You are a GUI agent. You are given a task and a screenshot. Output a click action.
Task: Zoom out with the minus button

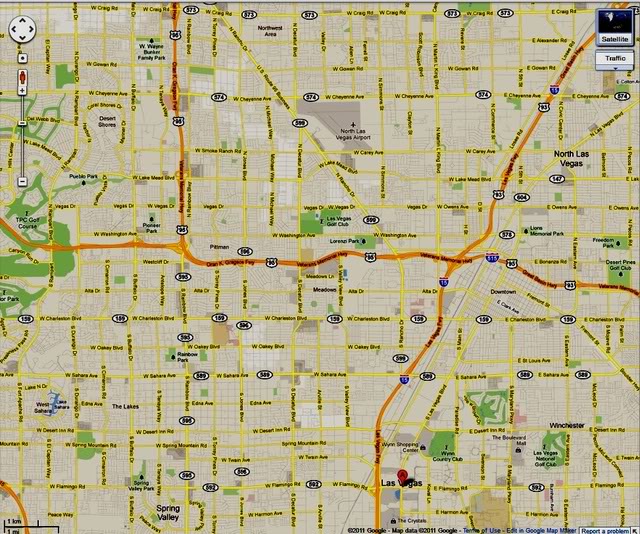coord(22,182)
